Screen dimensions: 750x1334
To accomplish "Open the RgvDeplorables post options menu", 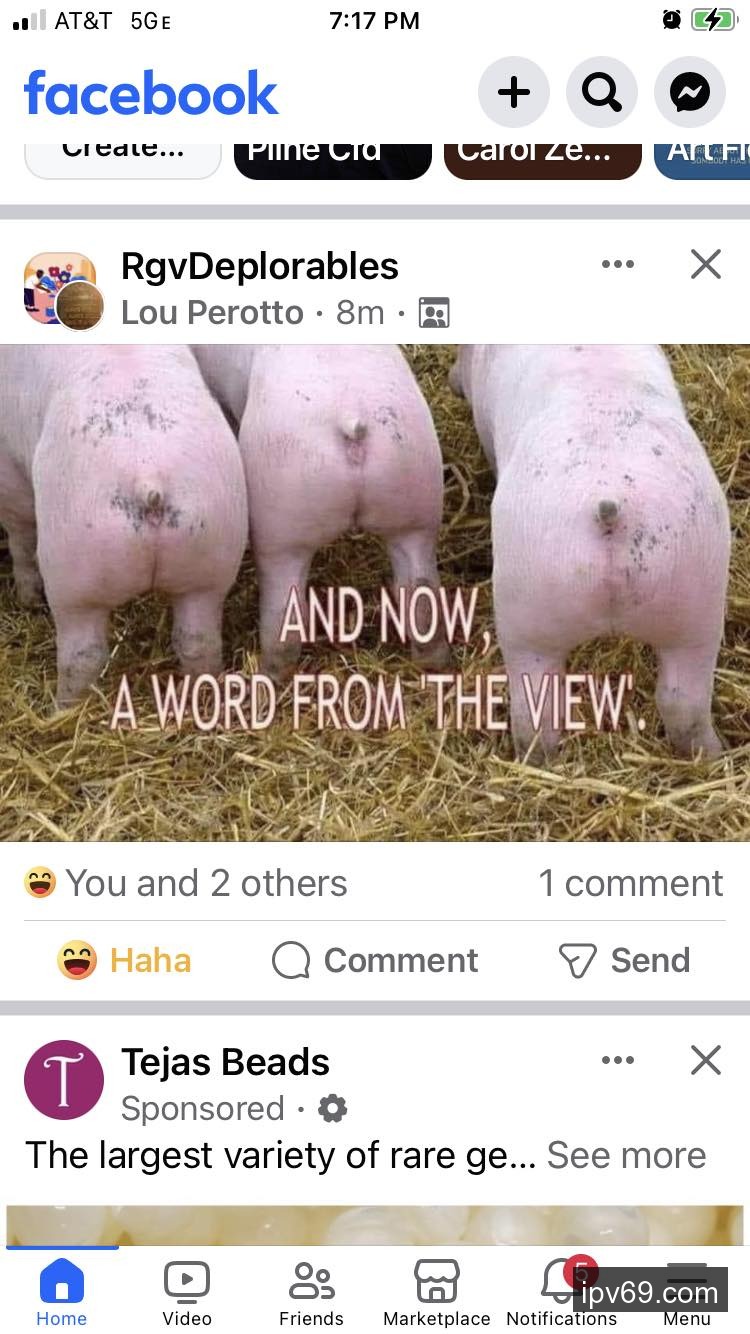I will click(618, 265).
